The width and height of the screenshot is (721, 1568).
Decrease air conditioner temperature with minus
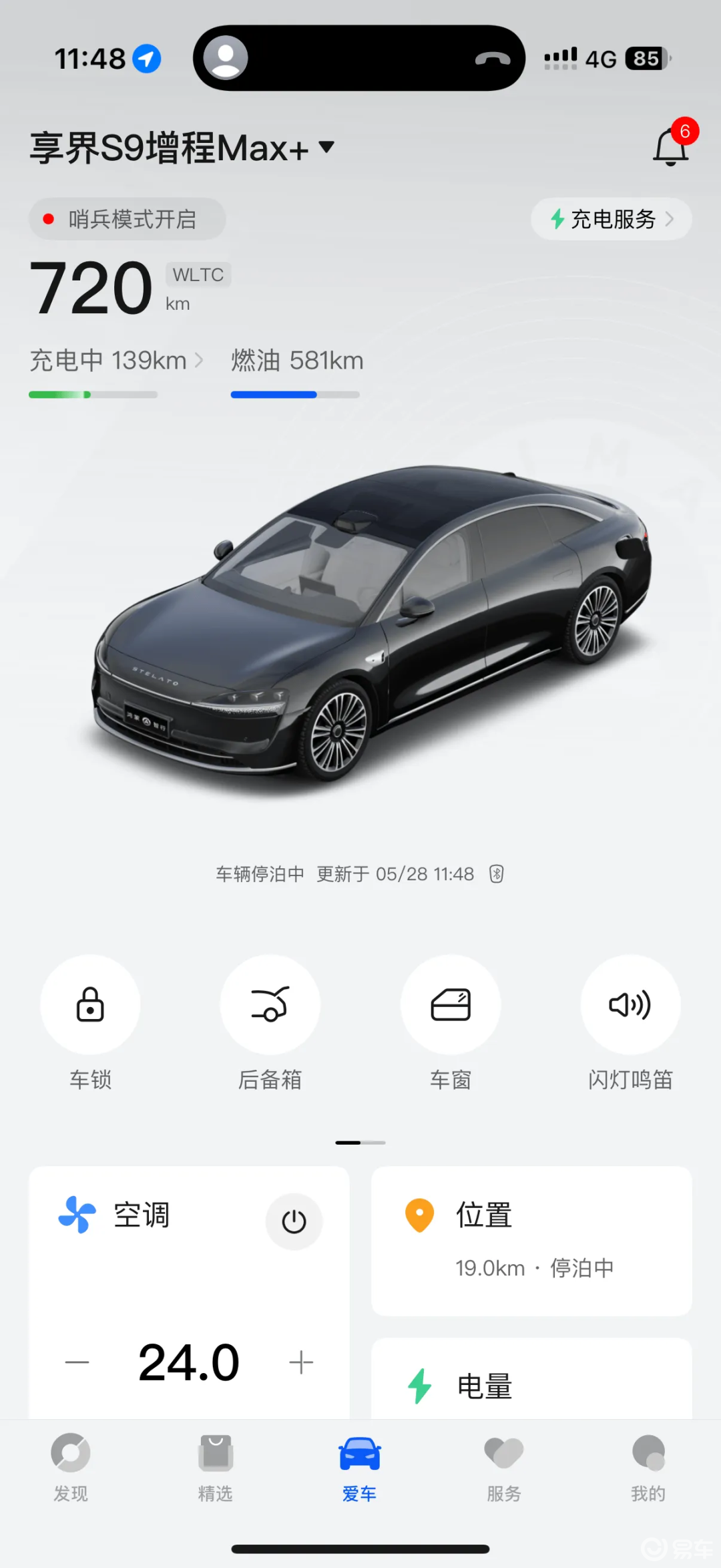pyautogui.click(x=77, y=1362)
